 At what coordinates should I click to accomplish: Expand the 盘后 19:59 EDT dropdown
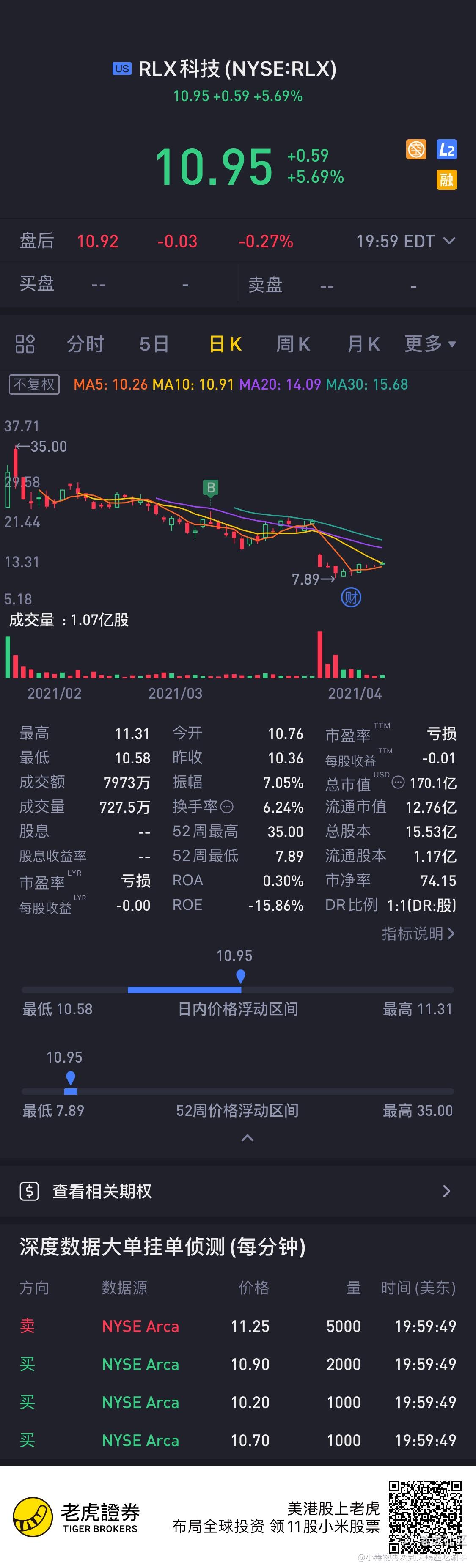pos(449,241)
